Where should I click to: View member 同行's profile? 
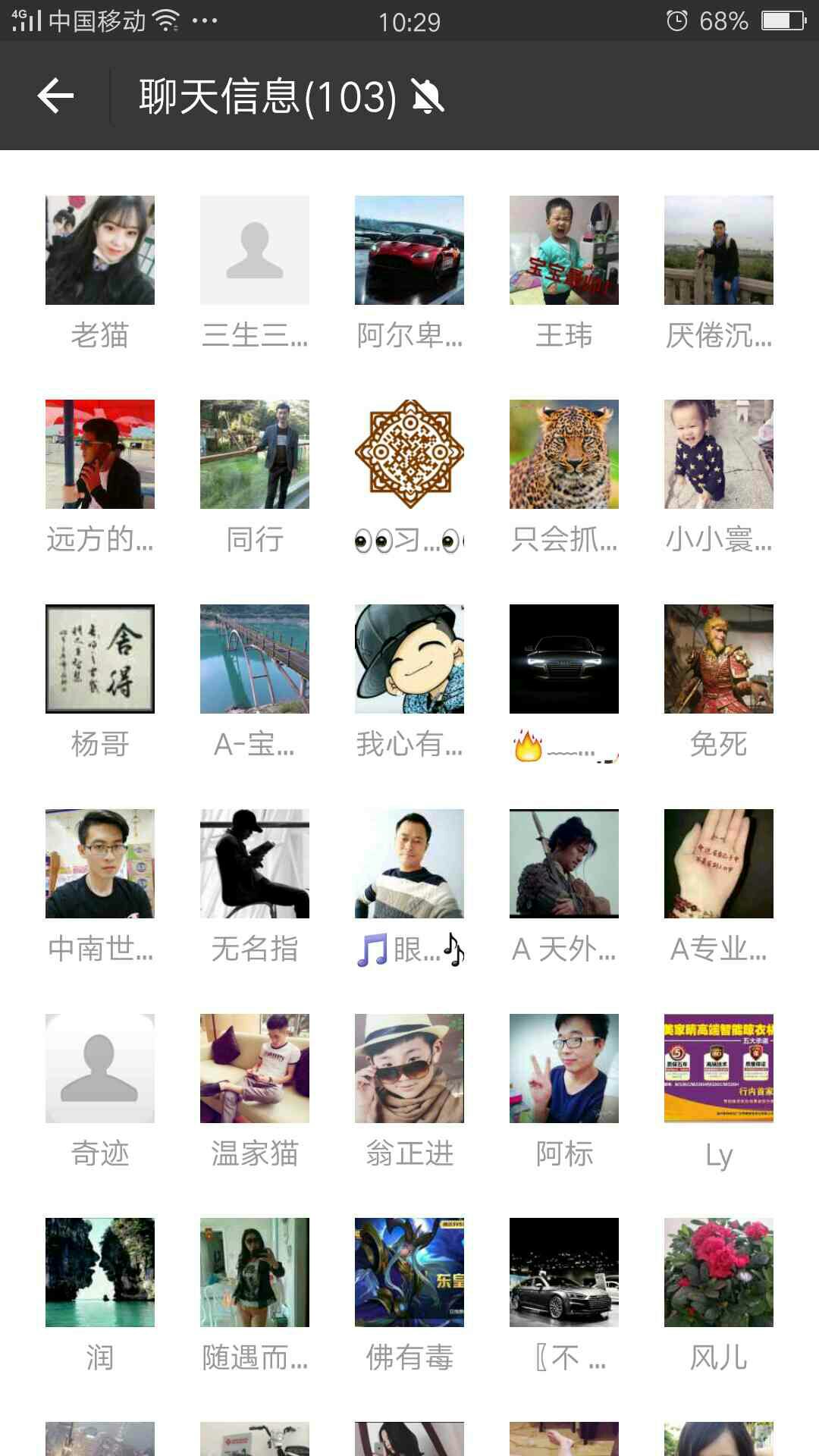pyautogui.click(x=254, y=454)
